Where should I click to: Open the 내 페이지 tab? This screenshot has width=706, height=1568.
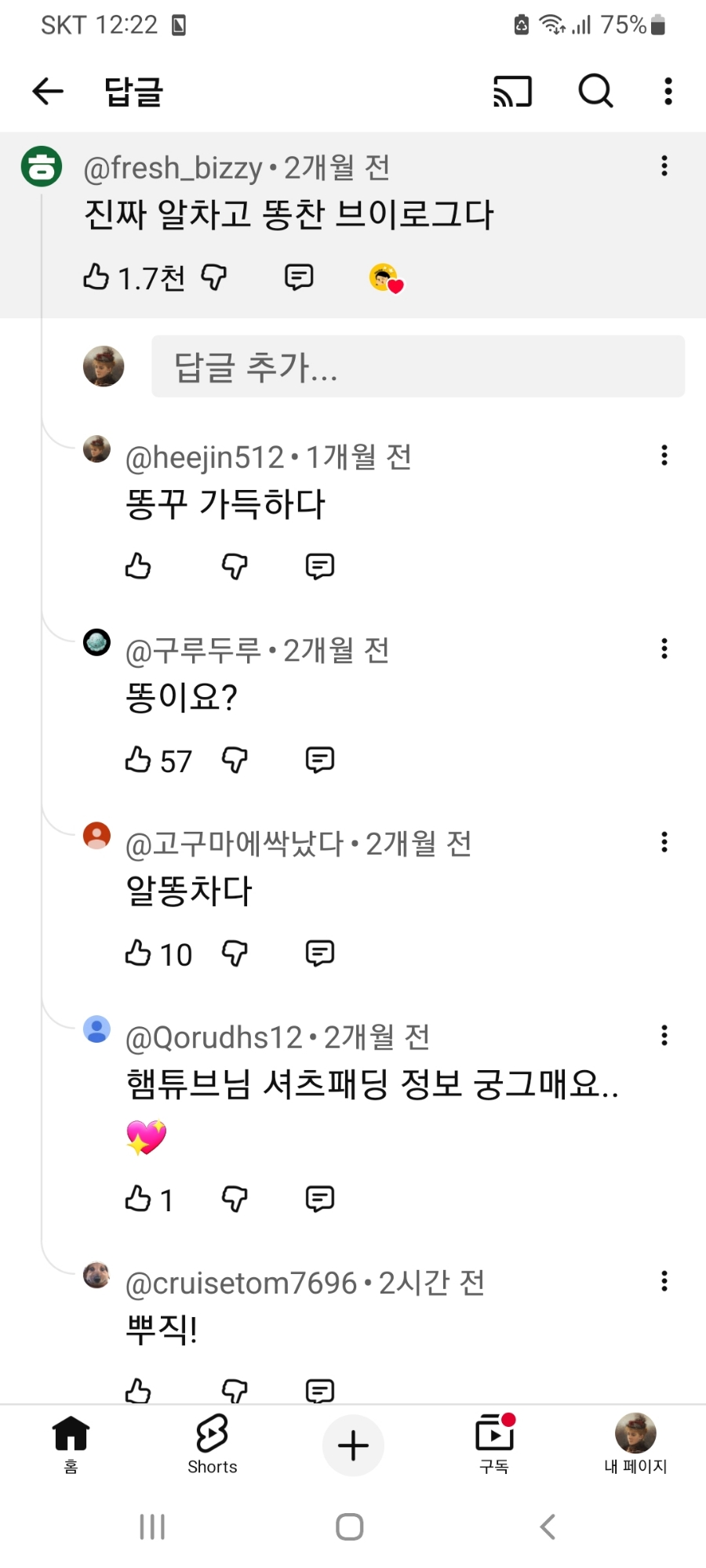(635, 1445)
